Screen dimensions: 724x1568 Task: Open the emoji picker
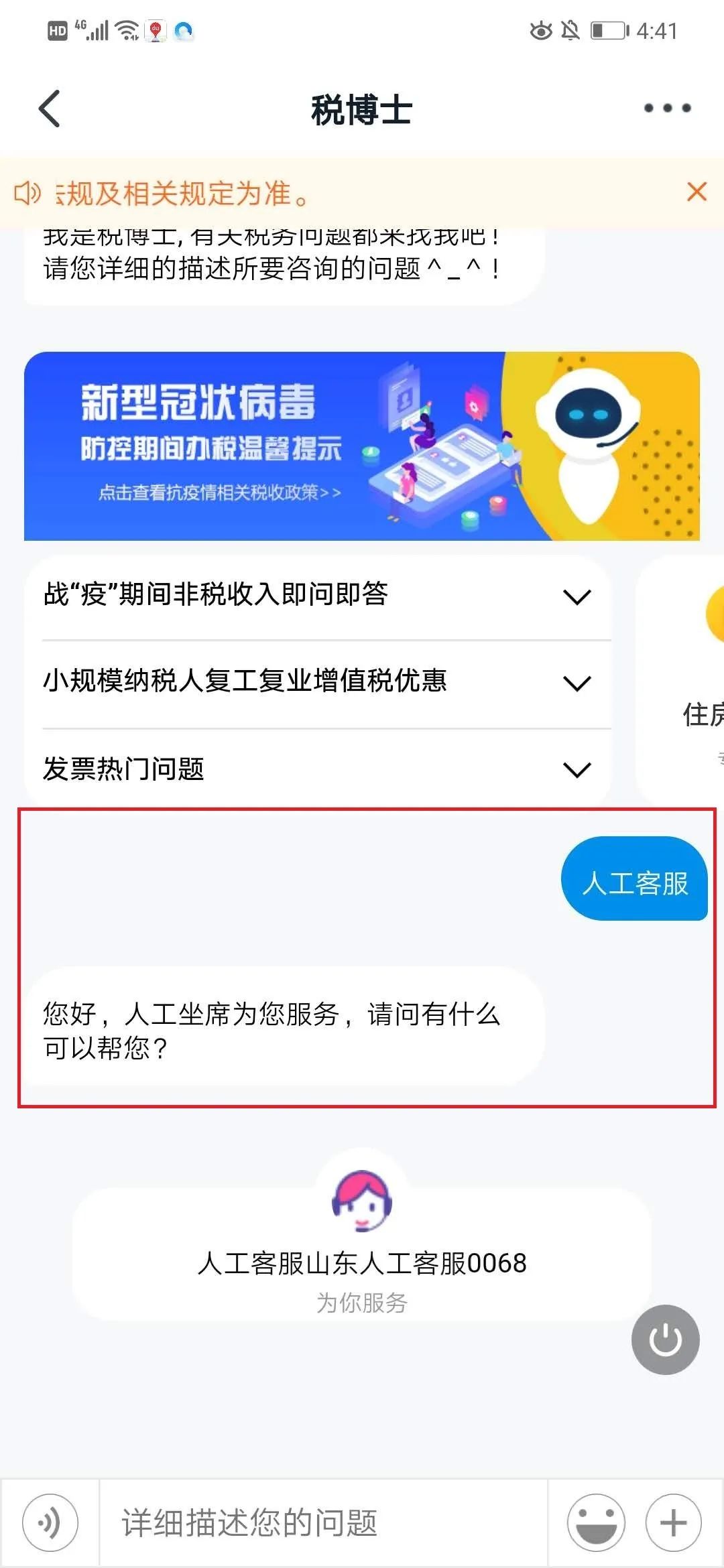596,1522
